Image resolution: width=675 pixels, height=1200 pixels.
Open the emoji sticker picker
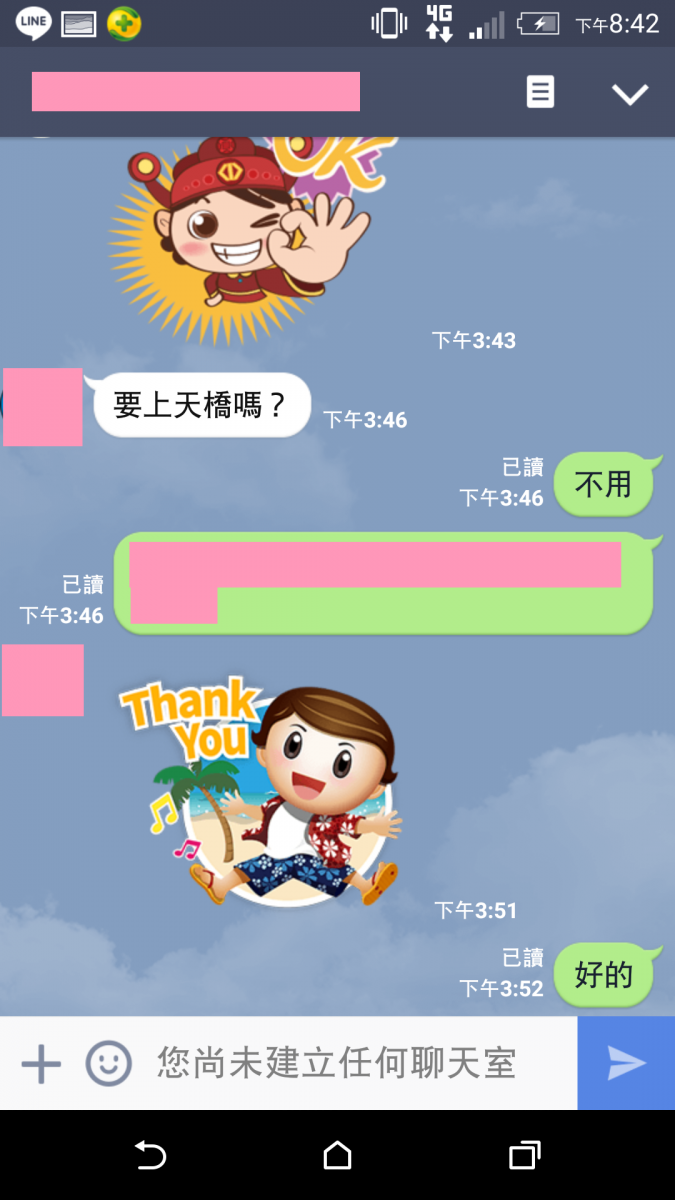(108, 1063)
